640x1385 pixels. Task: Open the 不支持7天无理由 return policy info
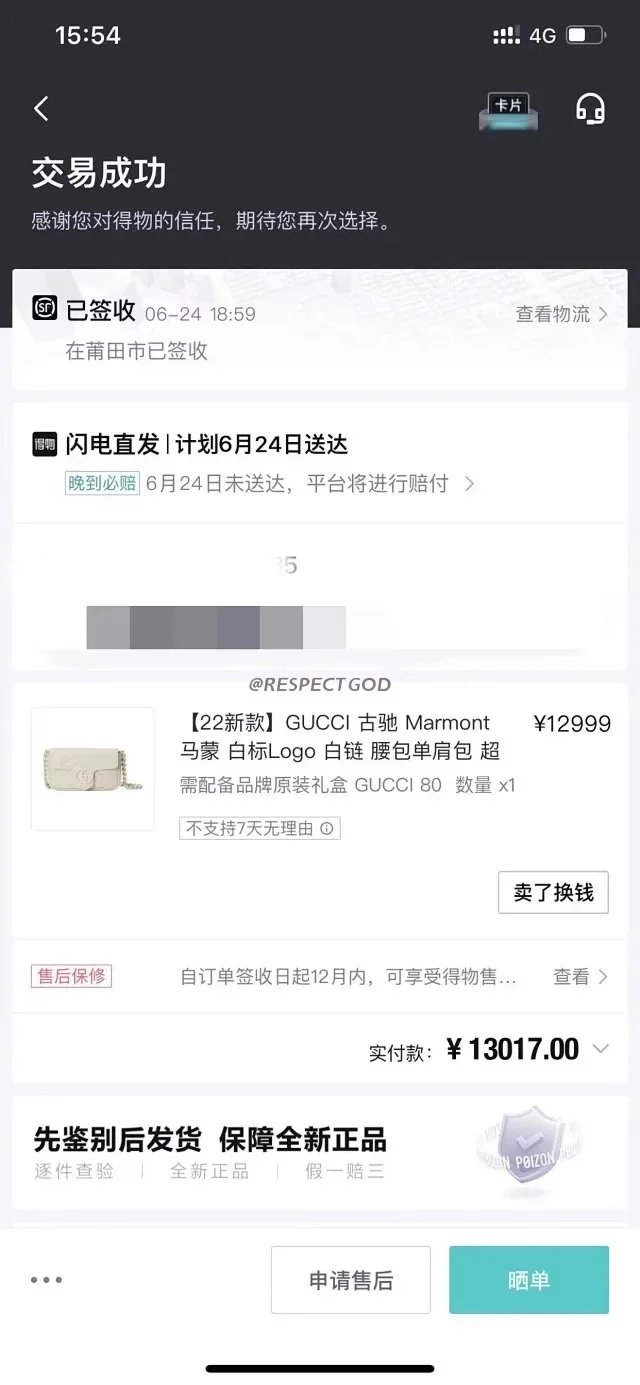click(260, 828)
